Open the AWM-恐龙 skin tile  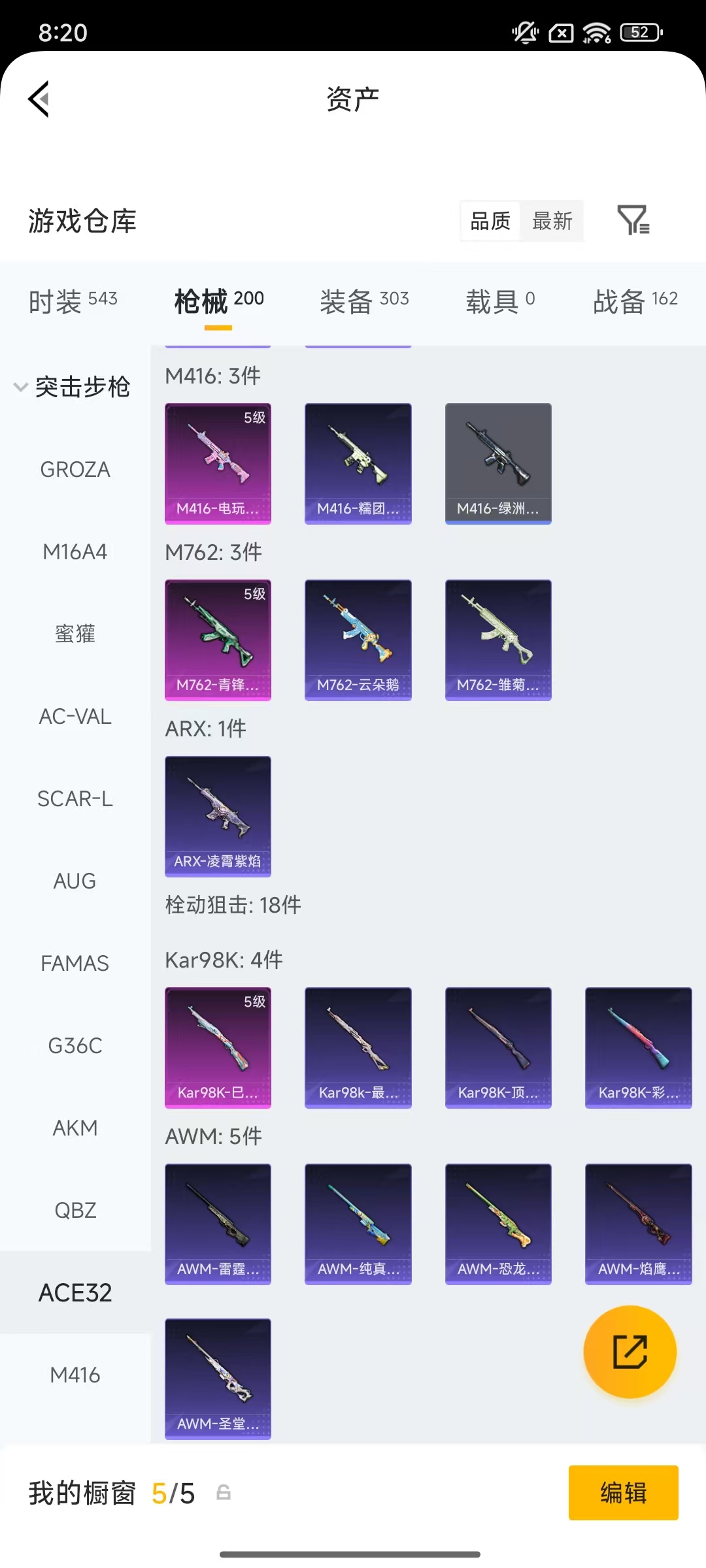(498, 1224)
